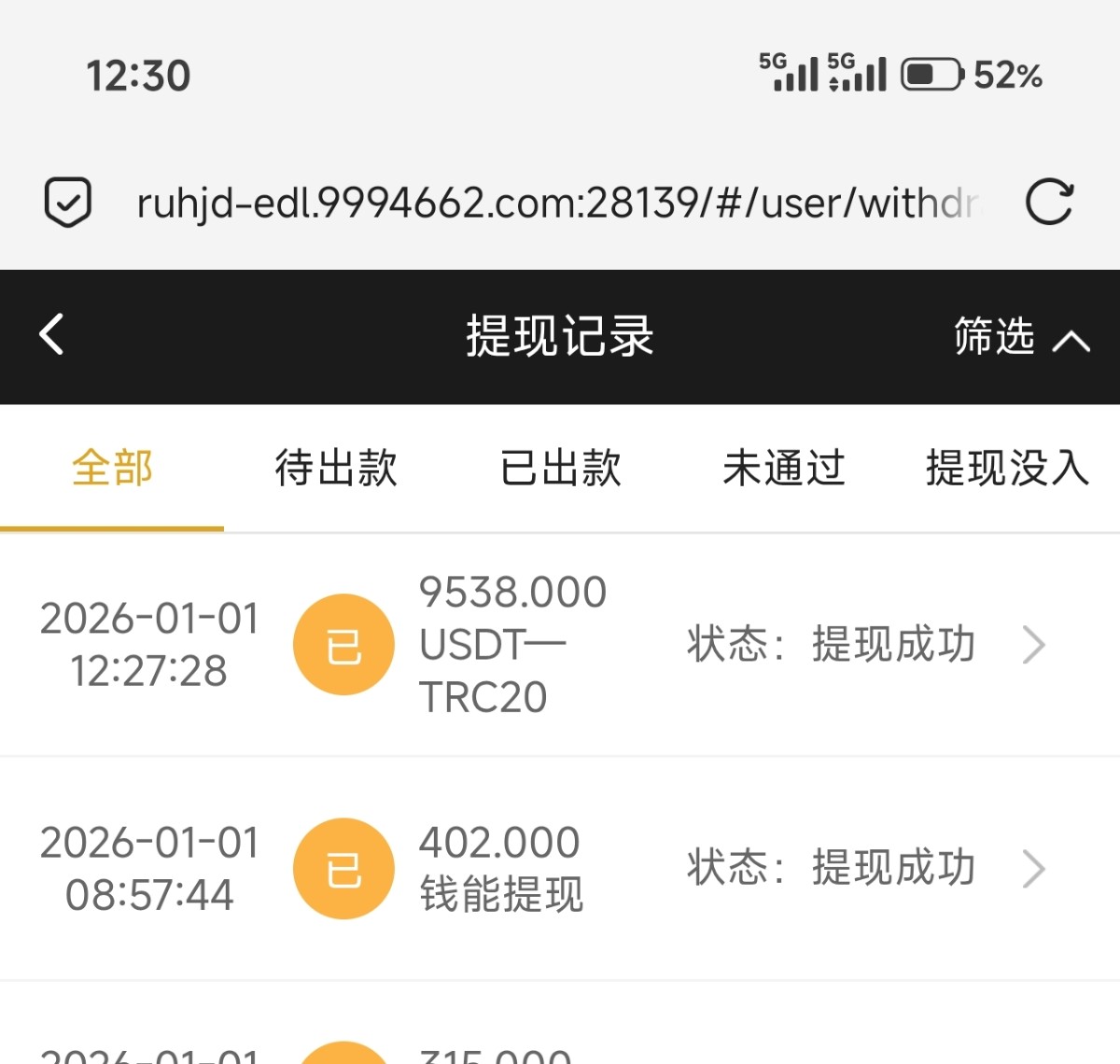Expand the 筛选 filter dropdown
1120x1064 pixels.
[1020, 337]
